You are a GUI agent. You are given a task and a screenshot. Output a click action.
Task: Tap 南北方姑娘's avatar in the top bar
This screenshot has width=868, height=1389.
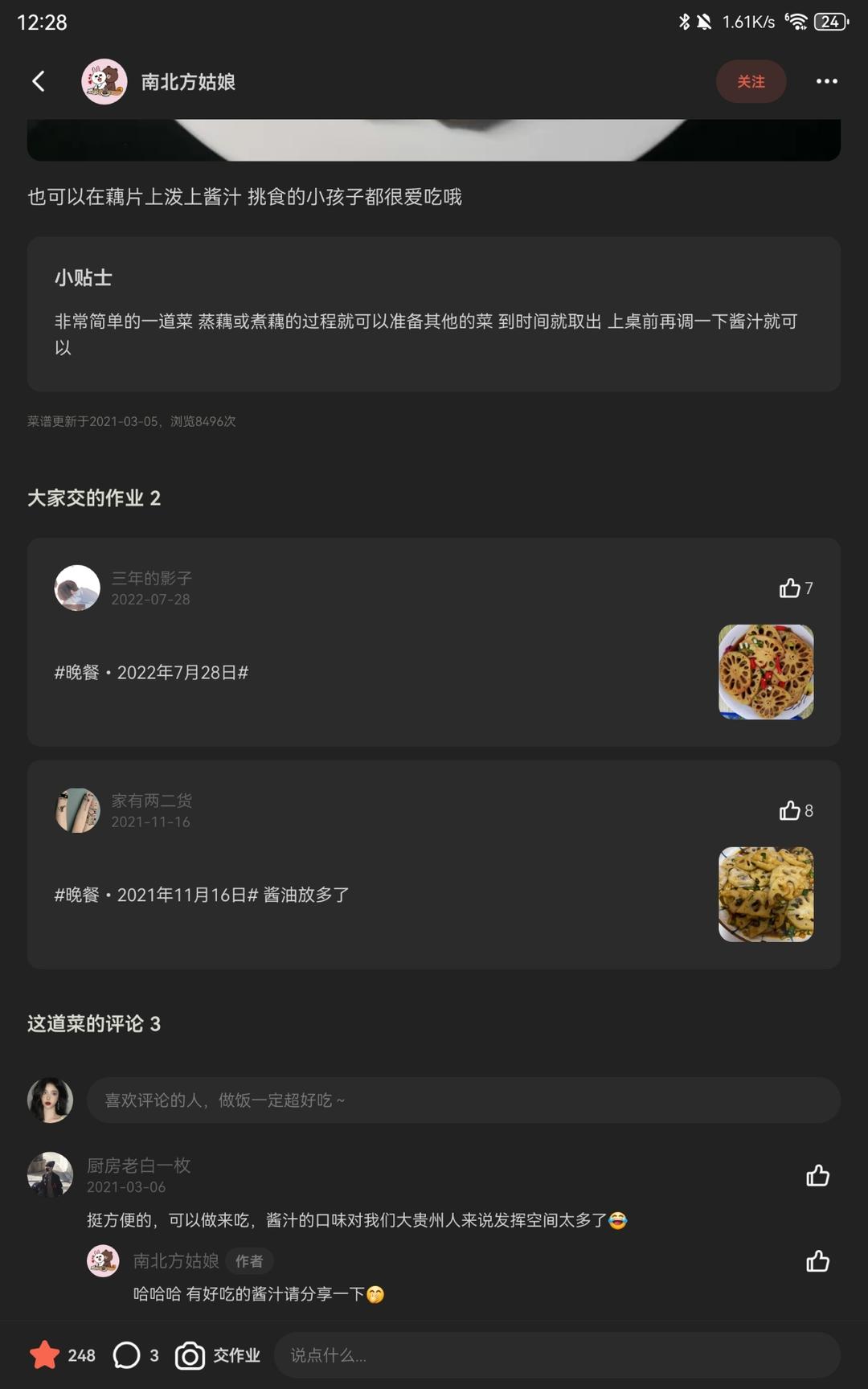pyautogui.click(x=105, y=81)
